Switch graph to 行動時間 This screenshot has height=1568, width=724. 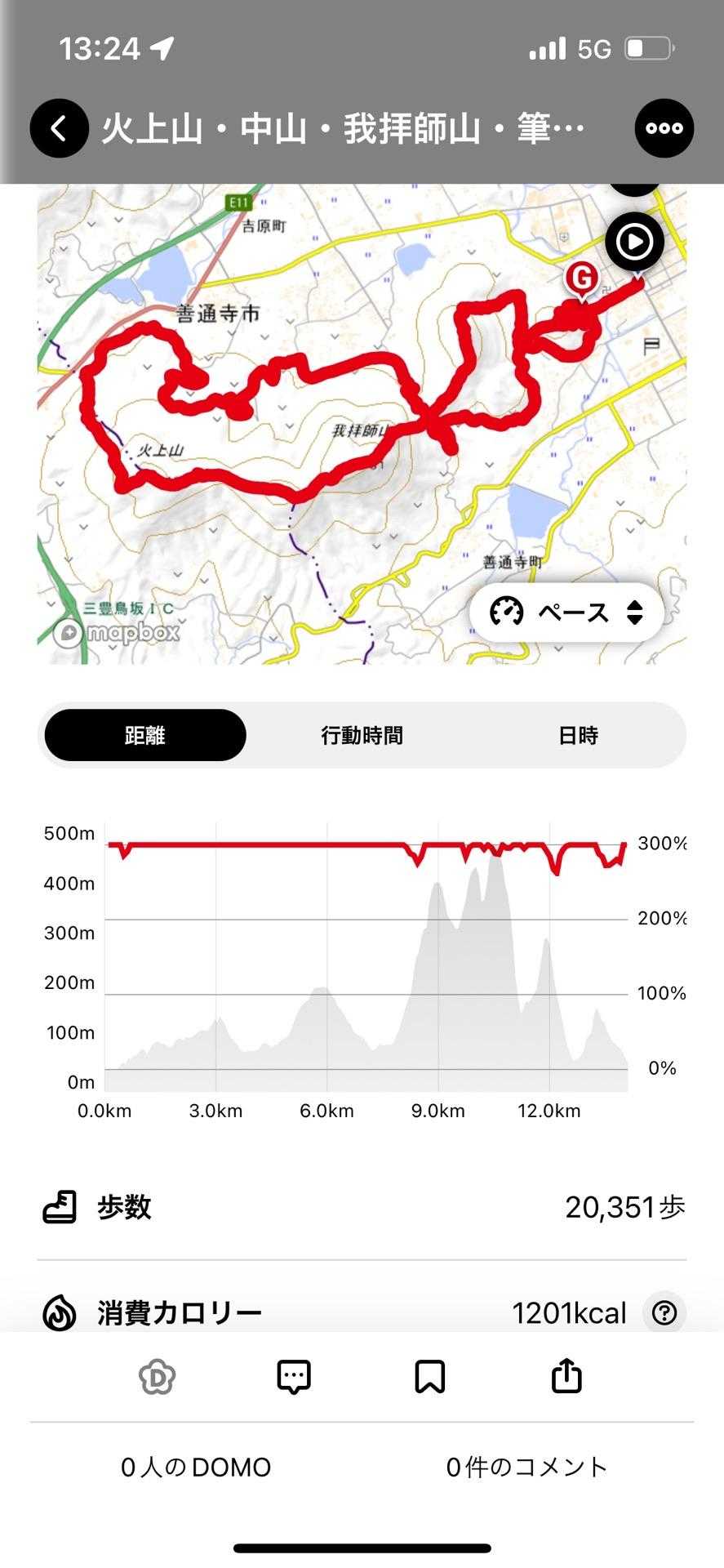click(x=362, y=735)
